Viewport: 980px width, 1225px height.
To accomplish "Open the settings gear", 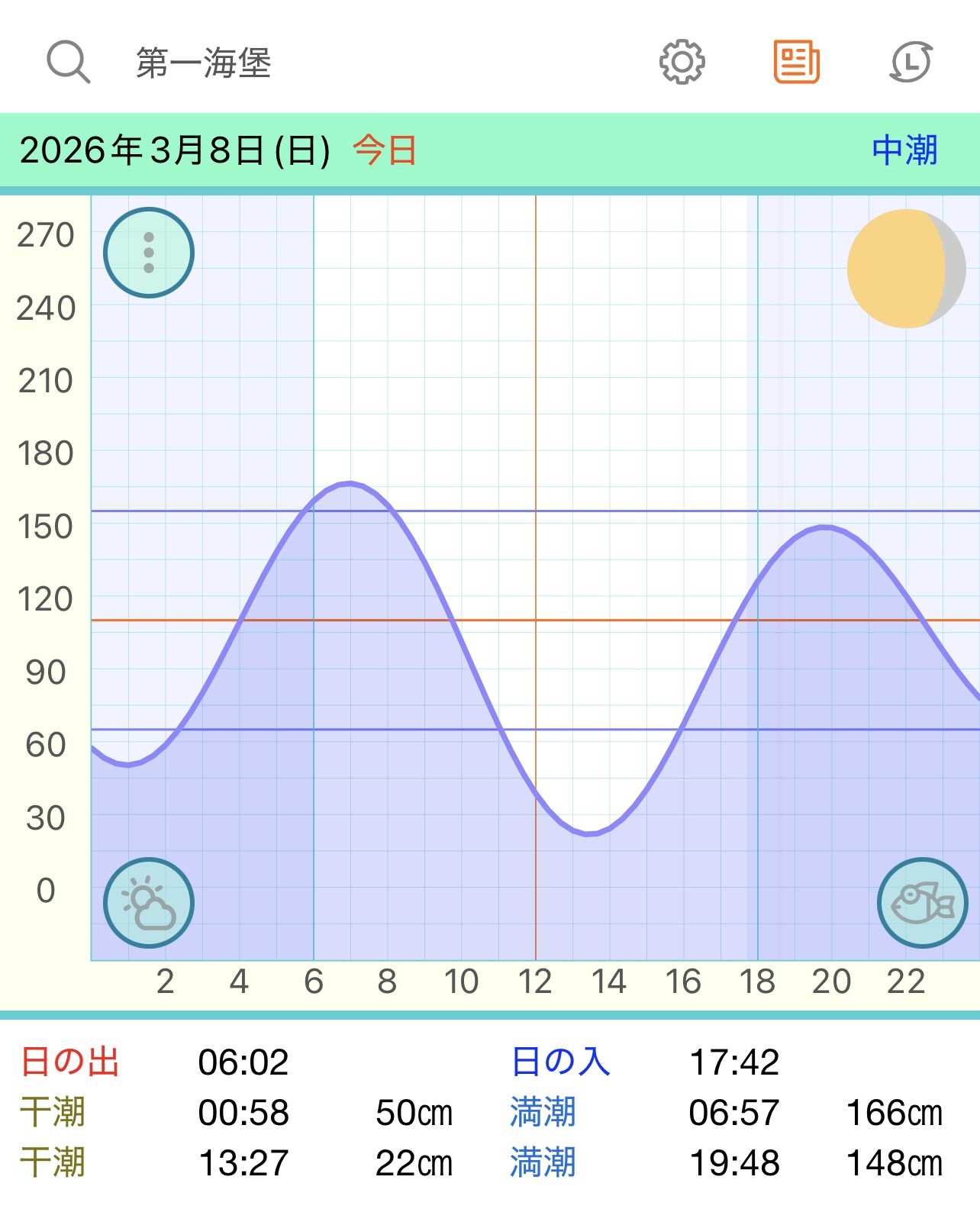I will 682,62.
